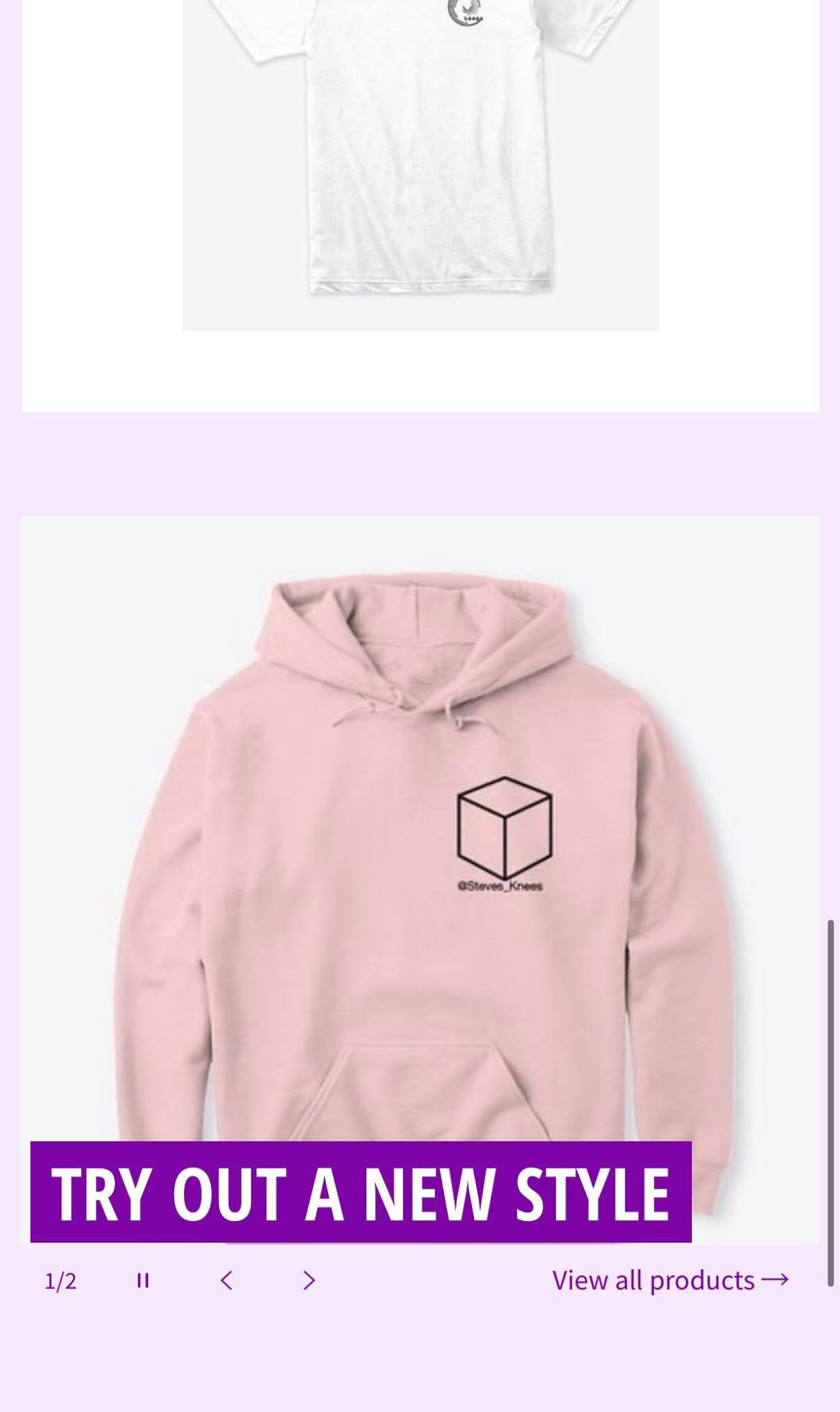Pause the product slideshow
Viewport: 840px width, 1412px height.
(143, 1280)
